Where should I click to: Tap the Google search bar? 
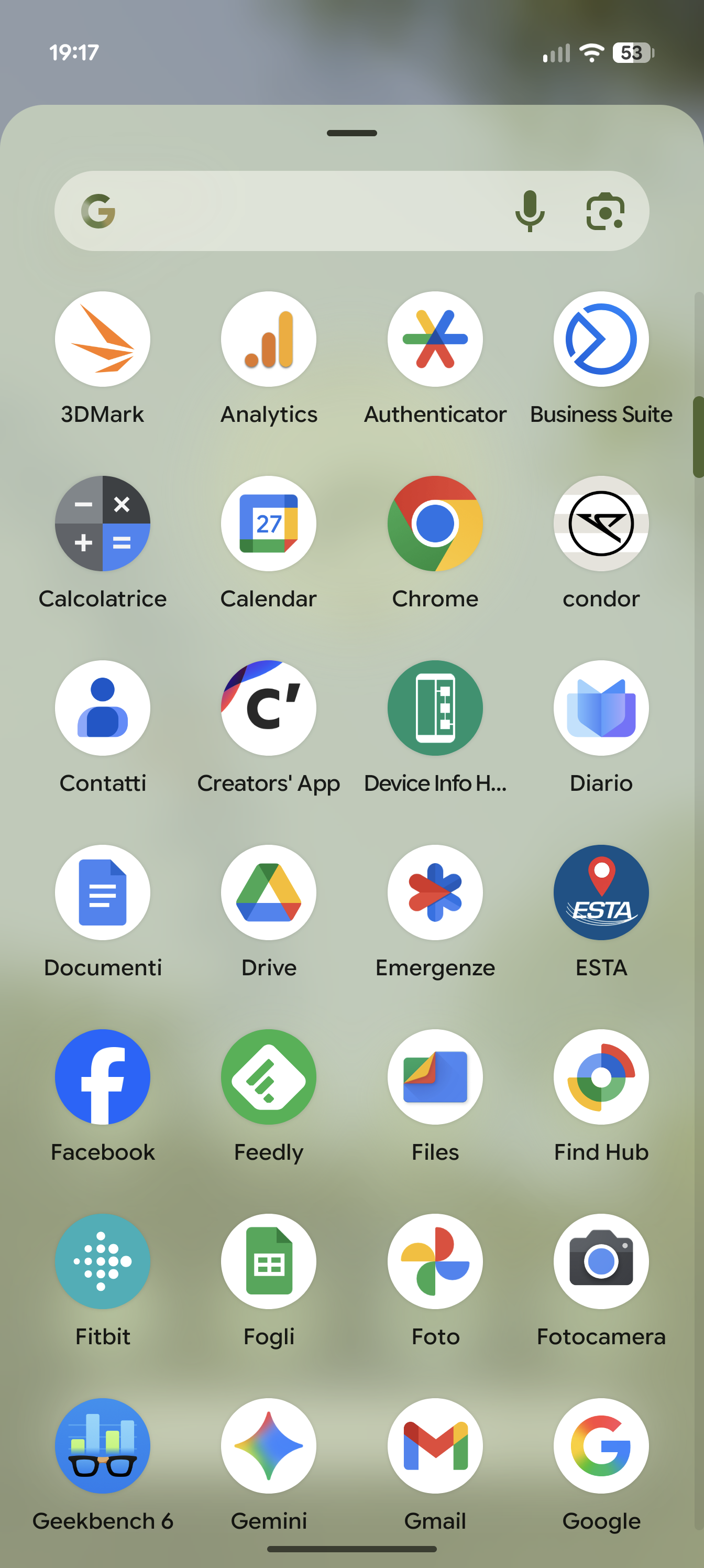[304, 211]
